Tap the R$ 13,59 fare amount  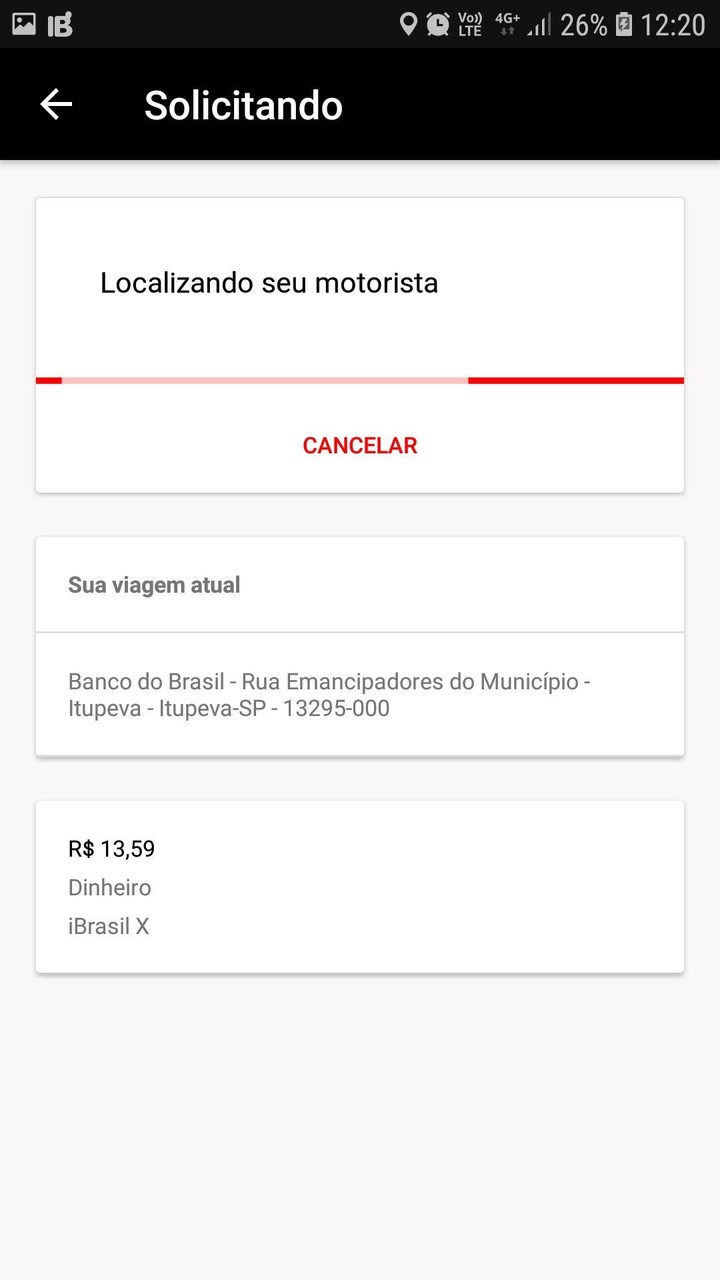point(111,849)
